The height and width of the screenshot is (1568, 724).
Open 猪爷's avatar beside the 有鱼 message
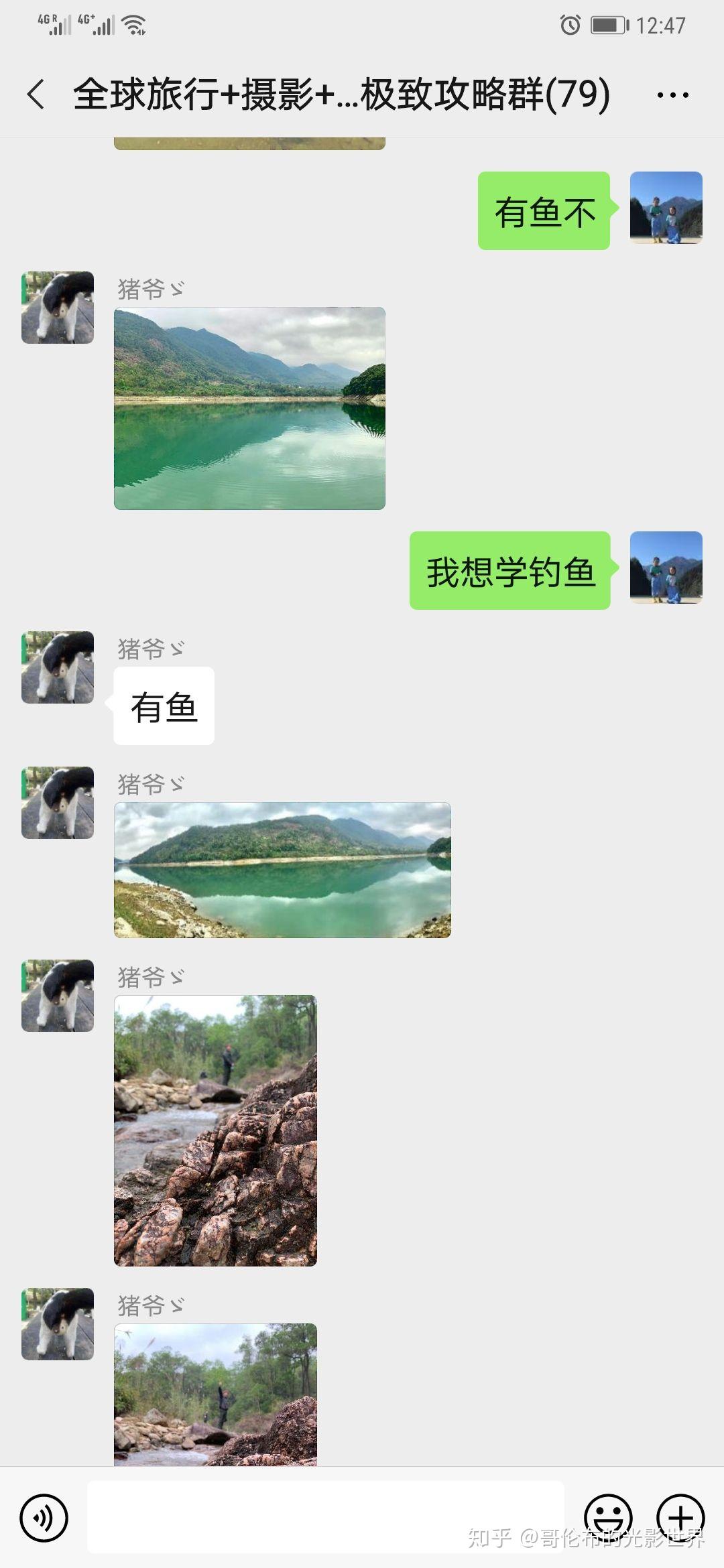coord(58,667)
